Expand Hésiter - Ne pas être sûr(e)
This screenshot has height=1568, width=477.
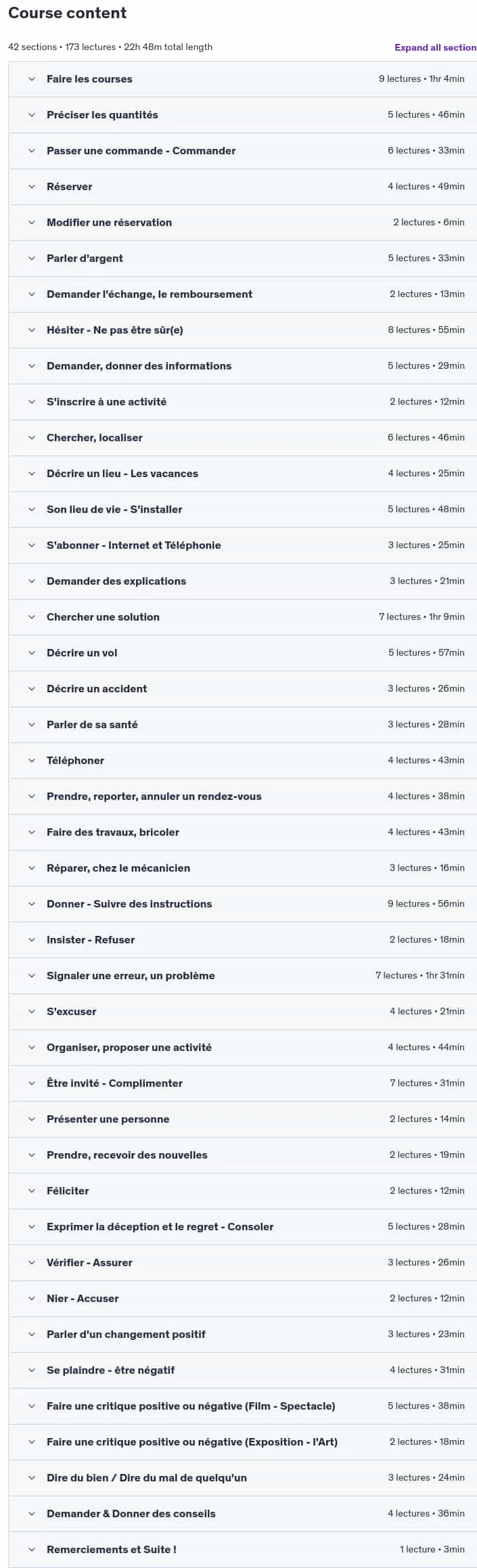(243, 330)
